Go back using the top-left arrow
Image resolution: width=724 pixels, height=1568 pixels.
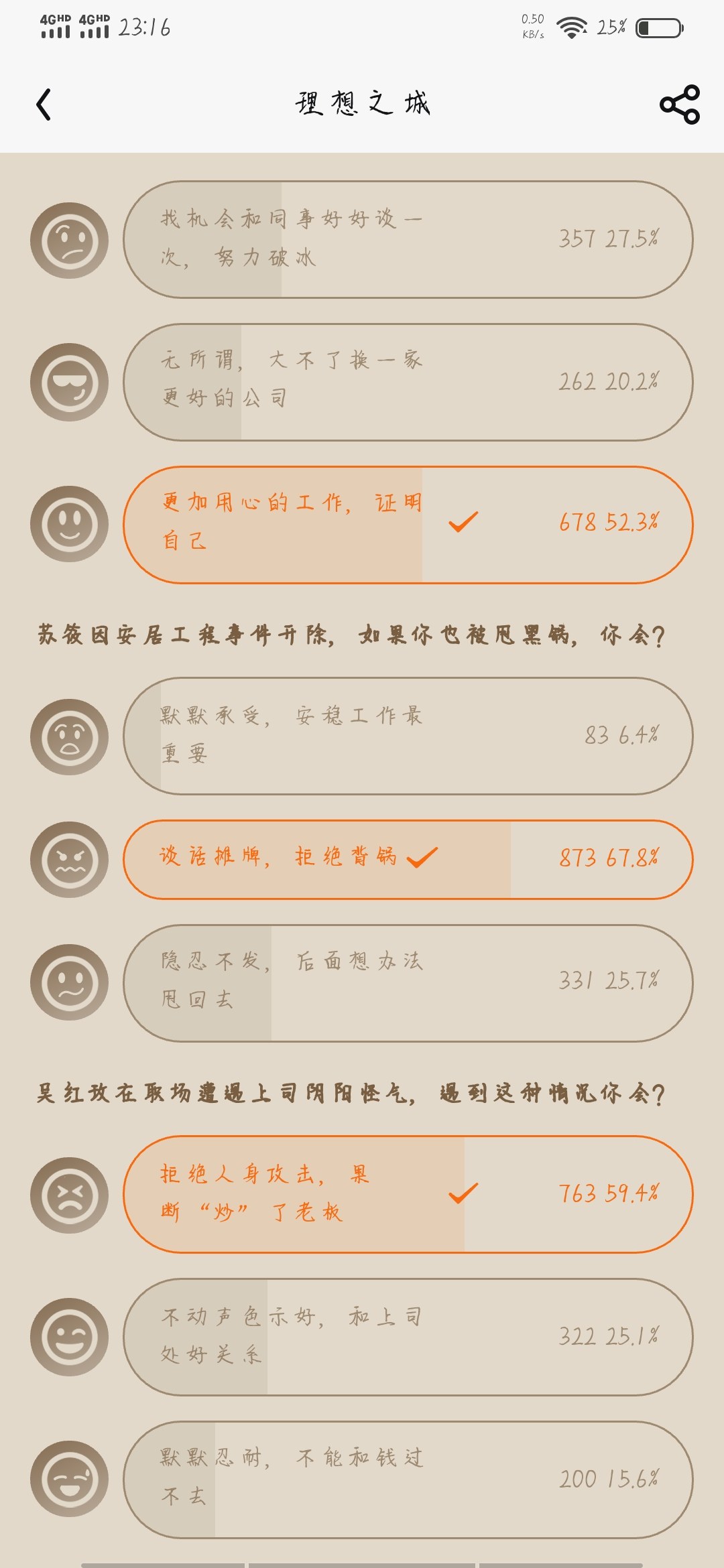44,105
